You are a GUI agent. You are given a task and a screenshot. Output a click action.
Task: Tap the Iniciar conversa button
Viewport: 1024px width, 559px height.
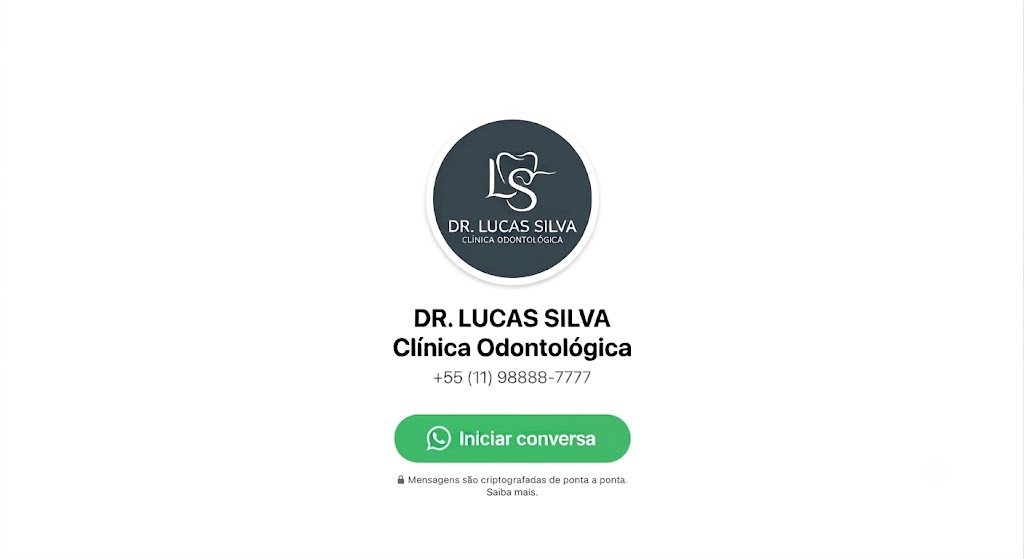click(x=512, y=438)
